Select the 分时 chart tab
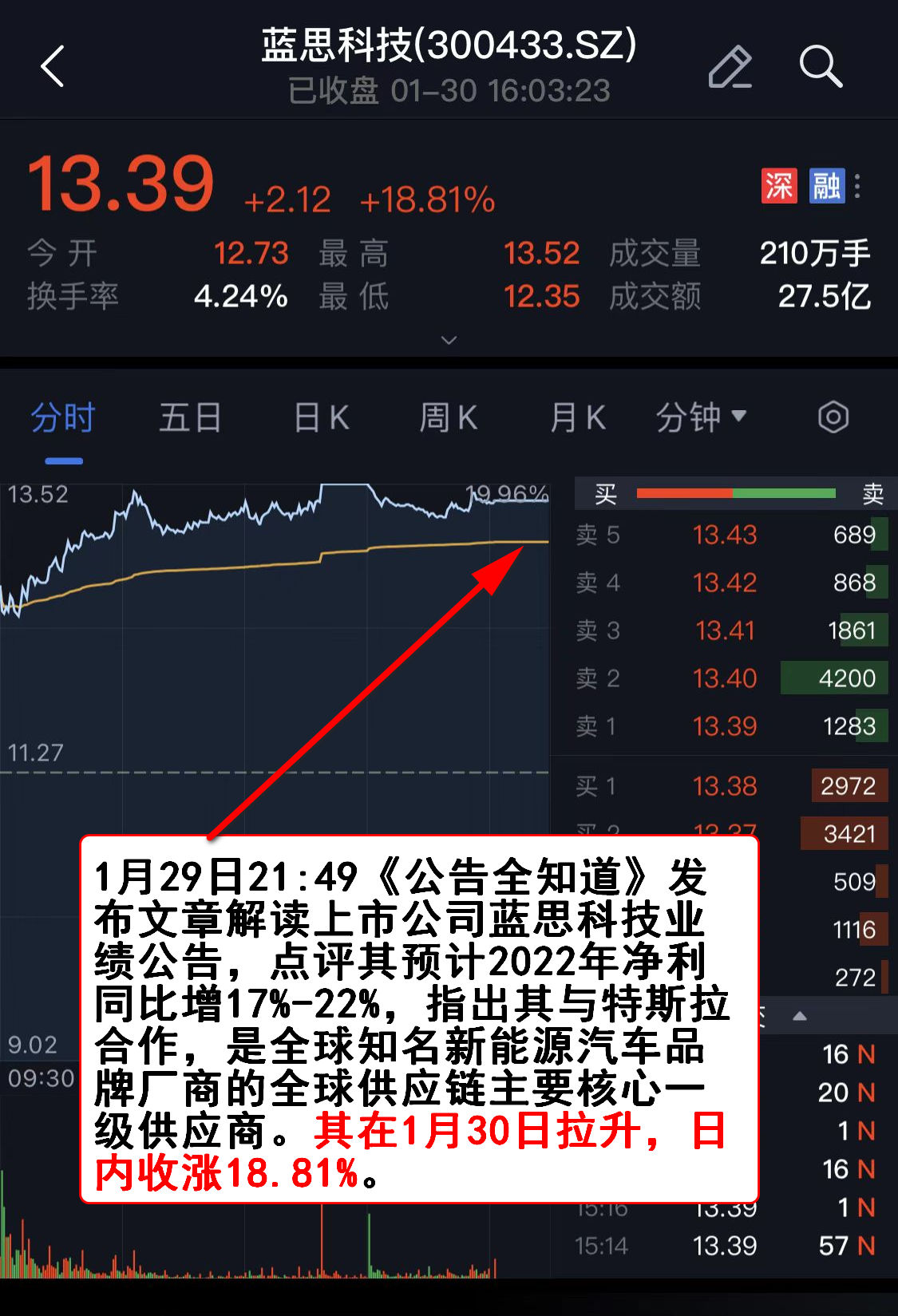This screenshot has height=1316, width=898. [x=63, y=418]
